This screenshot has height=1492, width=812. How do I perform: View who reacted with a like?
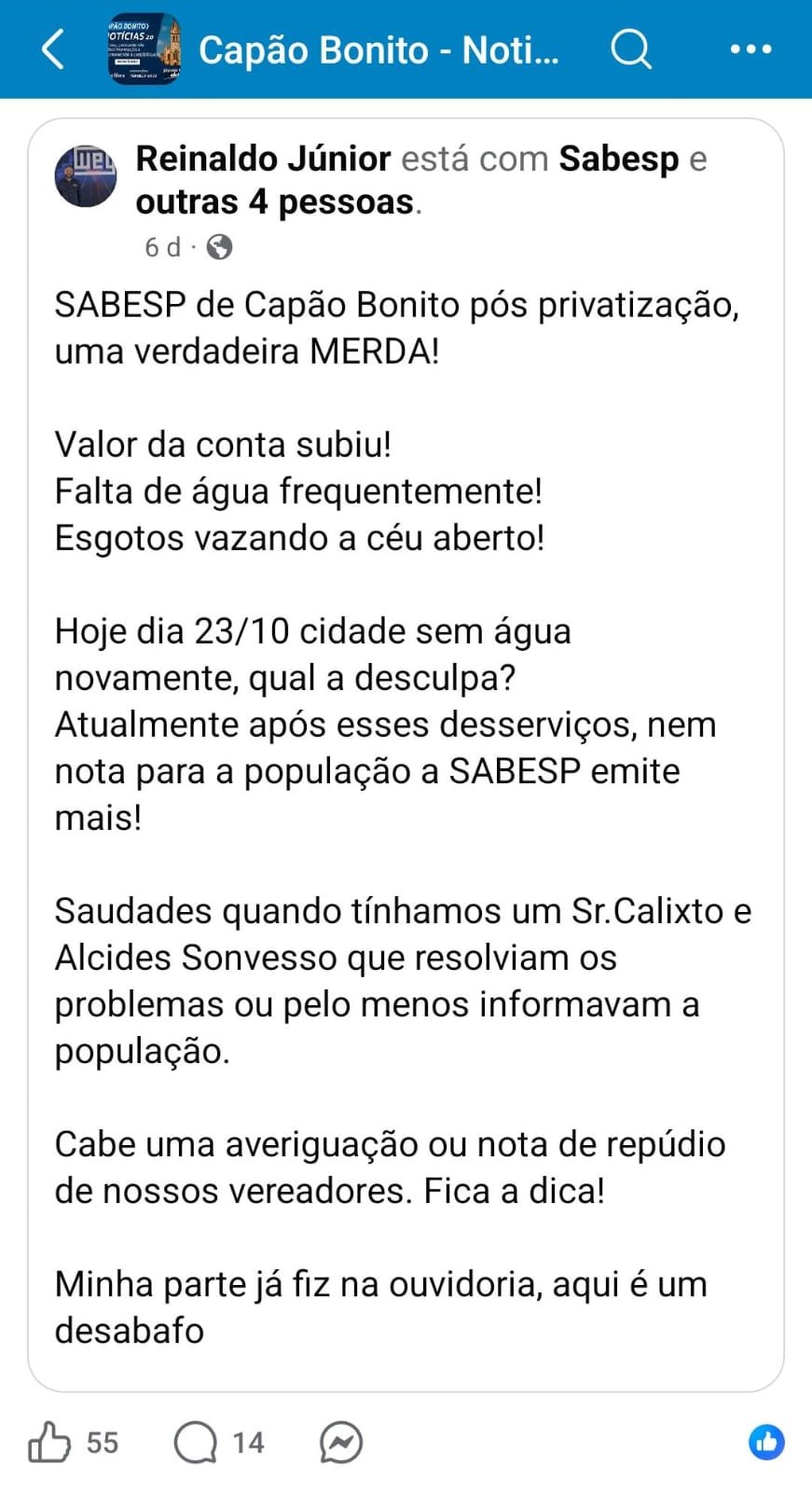coord(766,1443)
